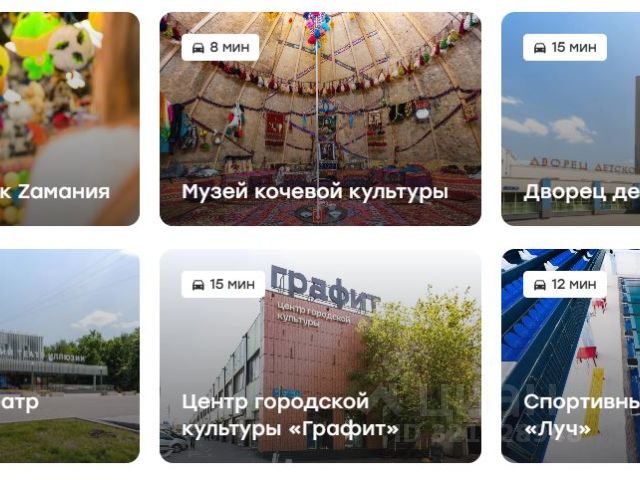Select the Zамания card

[68, 120]
